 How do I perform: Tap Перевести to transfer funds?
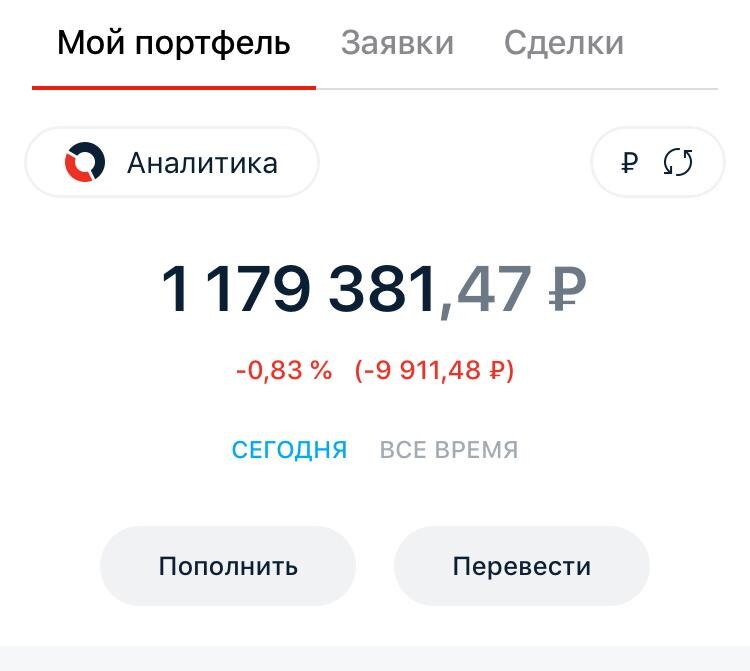(x=521, y=566)
